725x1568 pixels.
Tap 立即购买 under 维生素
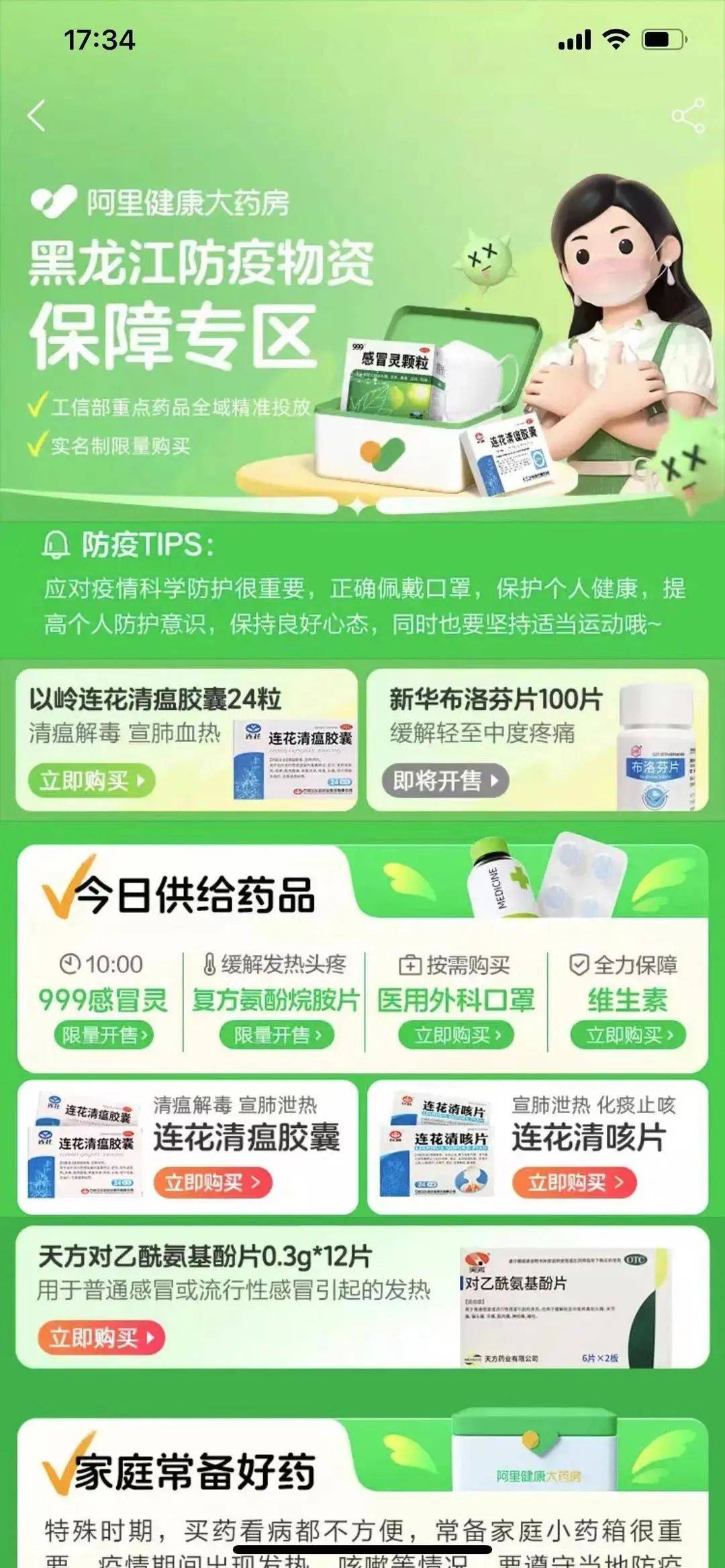(628, 1035)
